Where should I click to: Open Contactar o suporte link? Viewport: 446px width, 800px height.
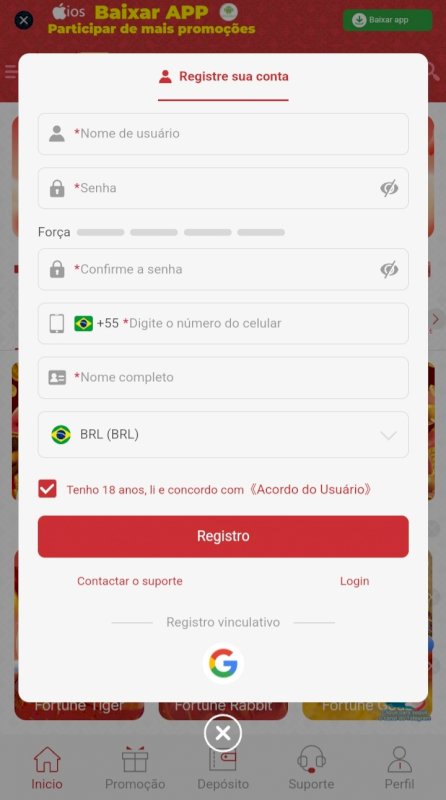click(130, 581)
